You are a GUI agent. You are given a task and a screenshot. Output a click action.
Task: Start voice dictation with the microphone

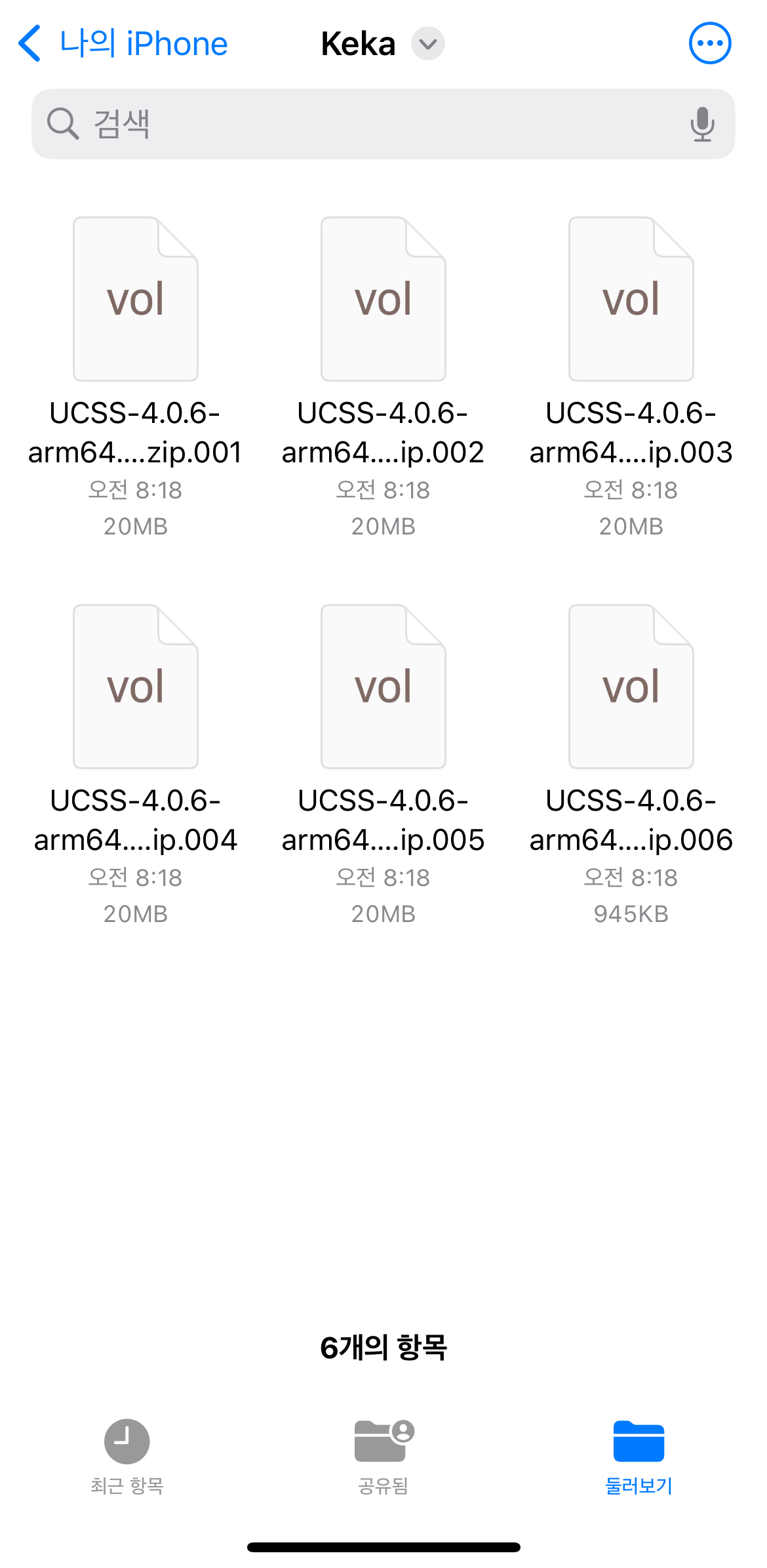pyautogui.click(x=702, y=124)
